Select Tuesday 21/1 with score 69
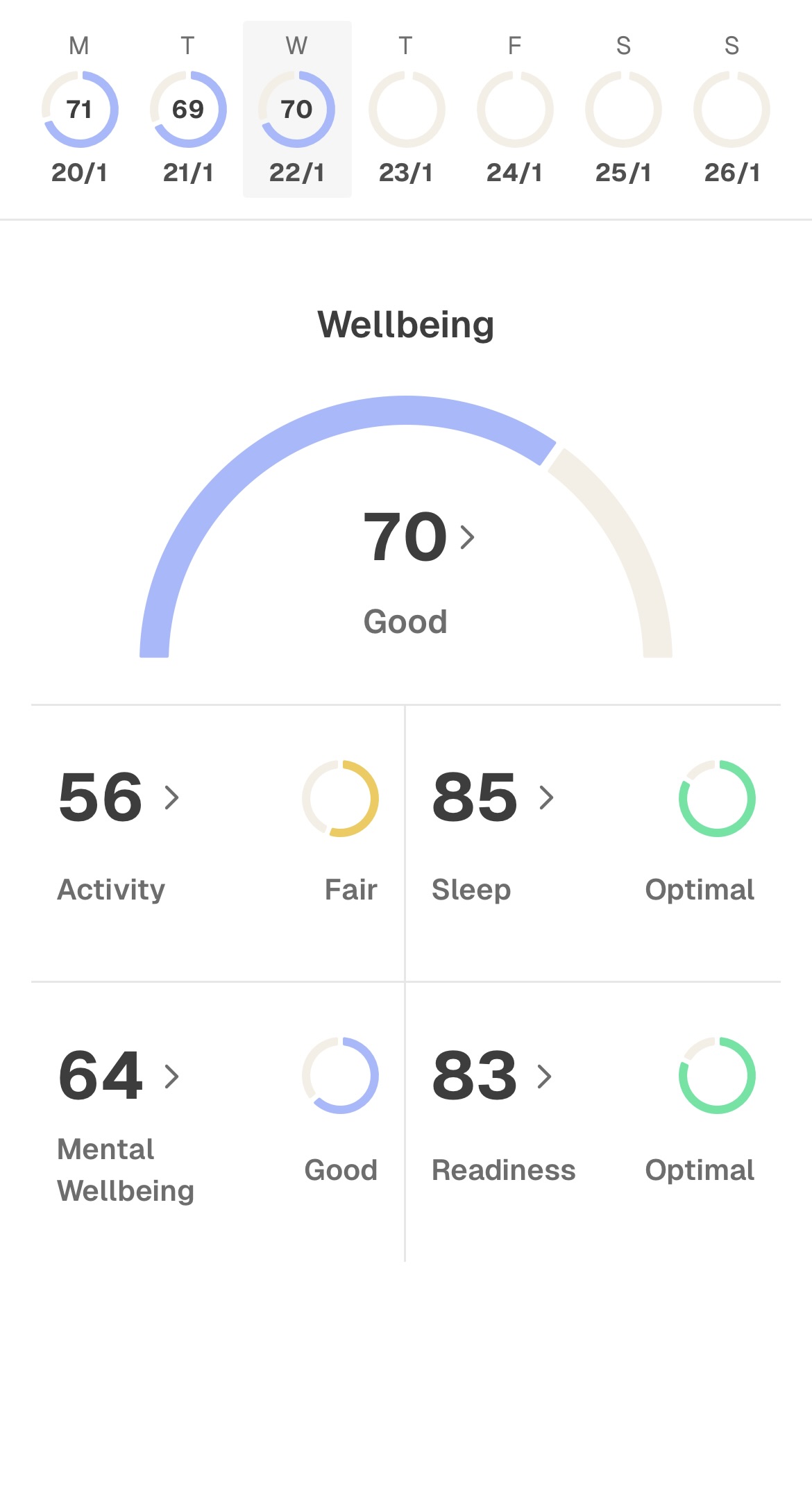Image resolution: width=812 pixels, height=1493 pixels. click(x=188, y=110)
